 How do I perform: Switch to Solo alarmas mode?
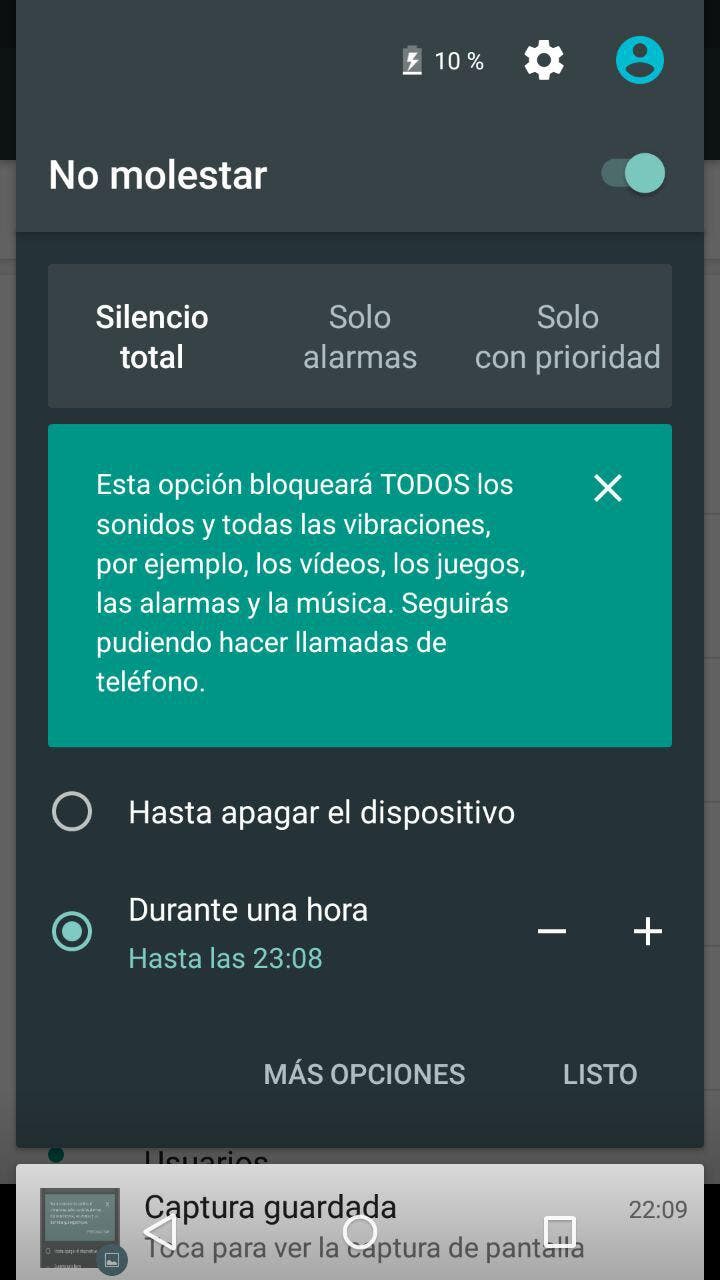pyautogui.click(x=360, y=337)
